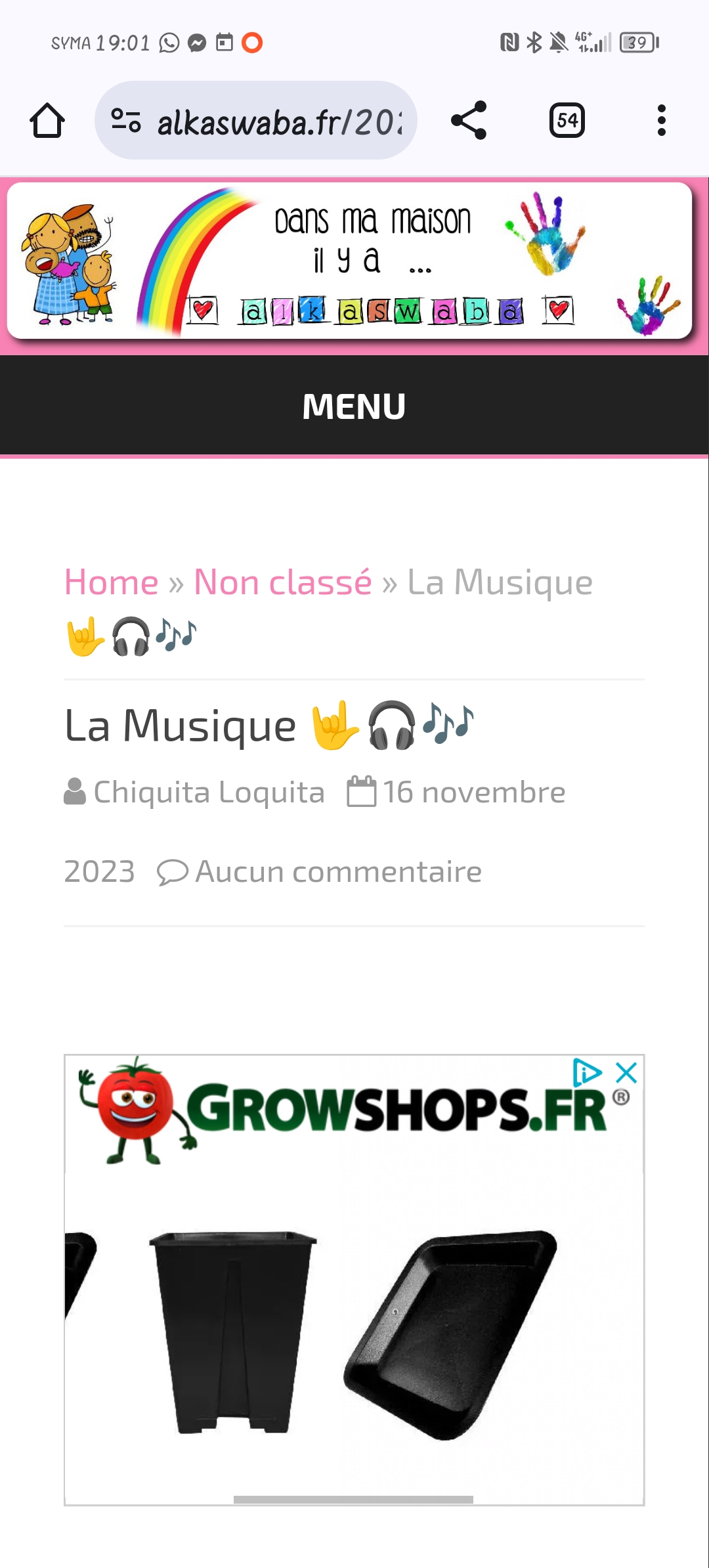
Task: Share this web page
Action: tap(469, 121)
